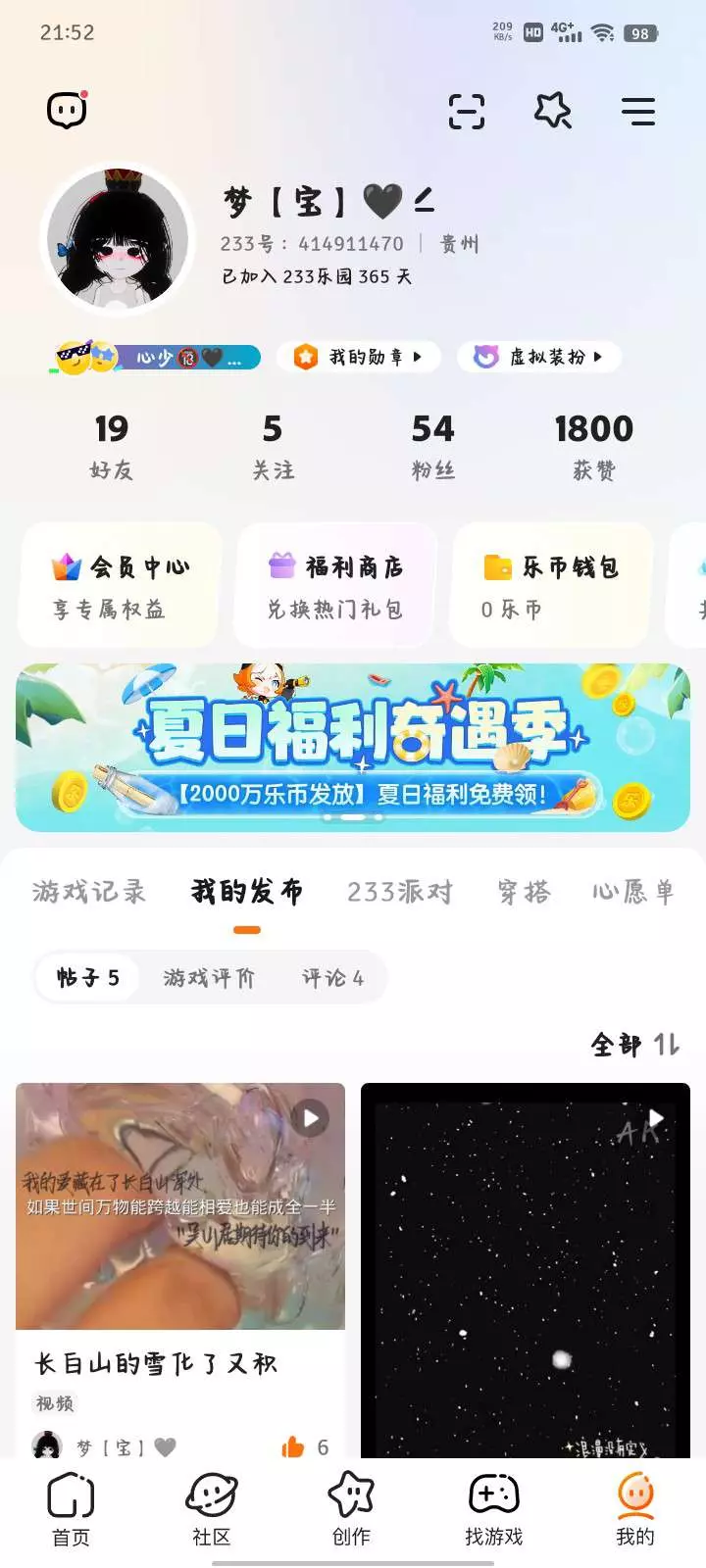Switch to the game records tab (游戏记录)

(88, 892)
